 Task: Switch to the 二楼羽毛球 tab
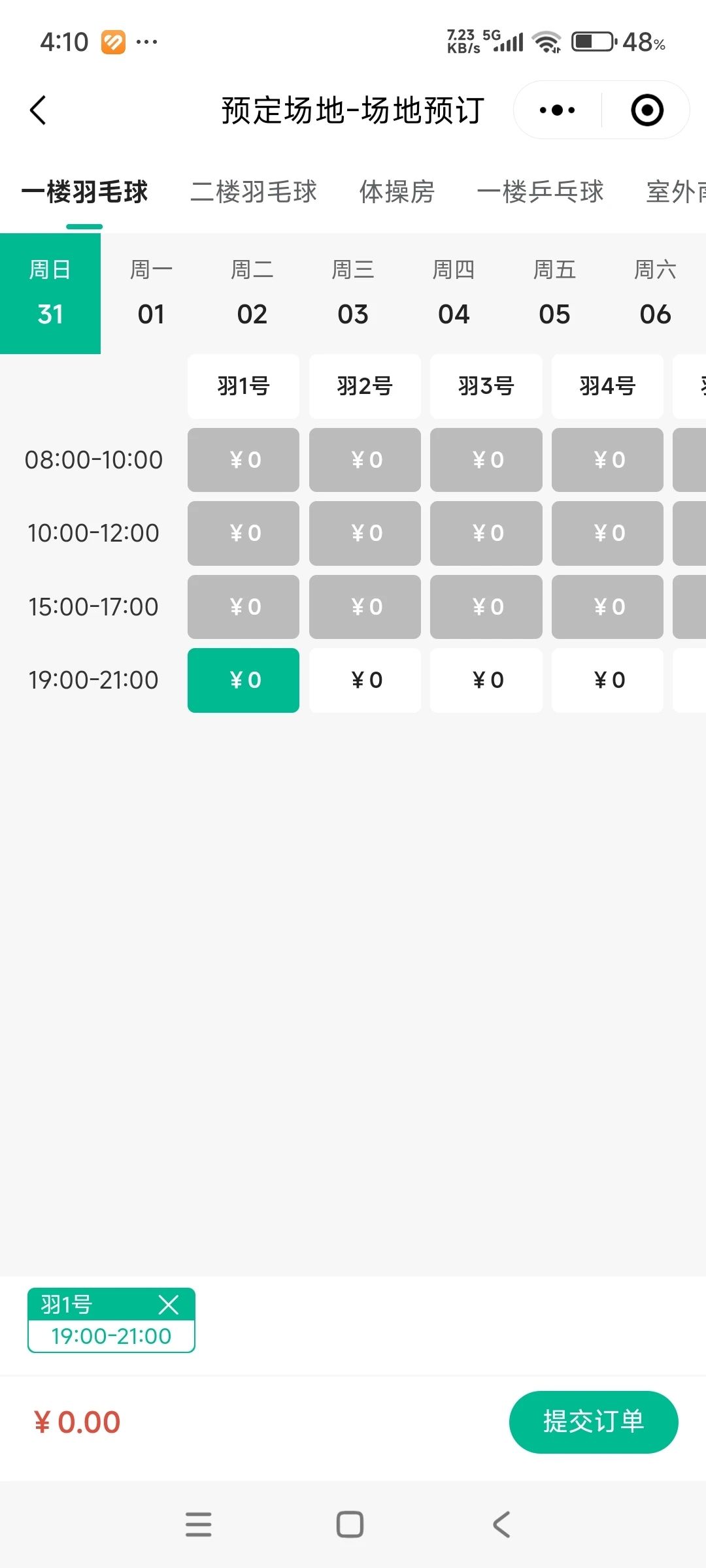click(x=254, y=191)
